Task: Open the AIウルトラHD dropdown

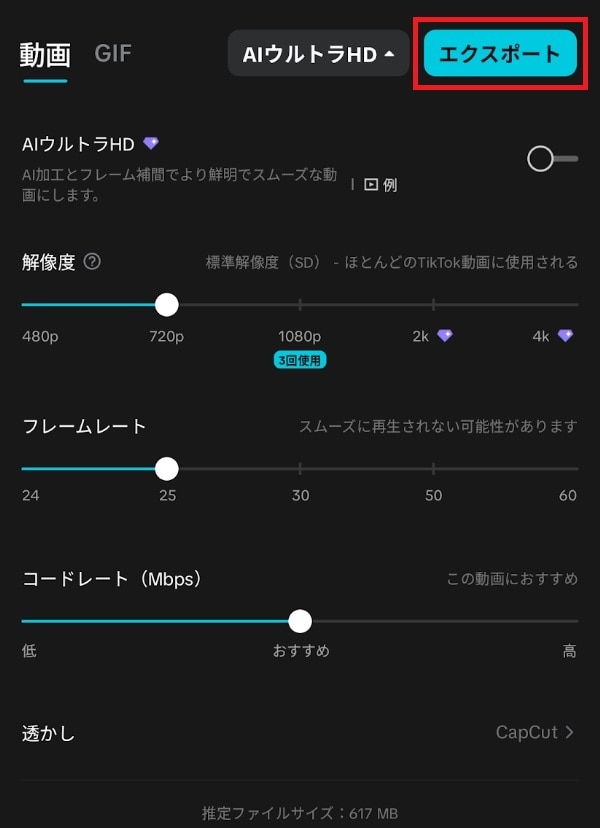Action: point(318,54)
